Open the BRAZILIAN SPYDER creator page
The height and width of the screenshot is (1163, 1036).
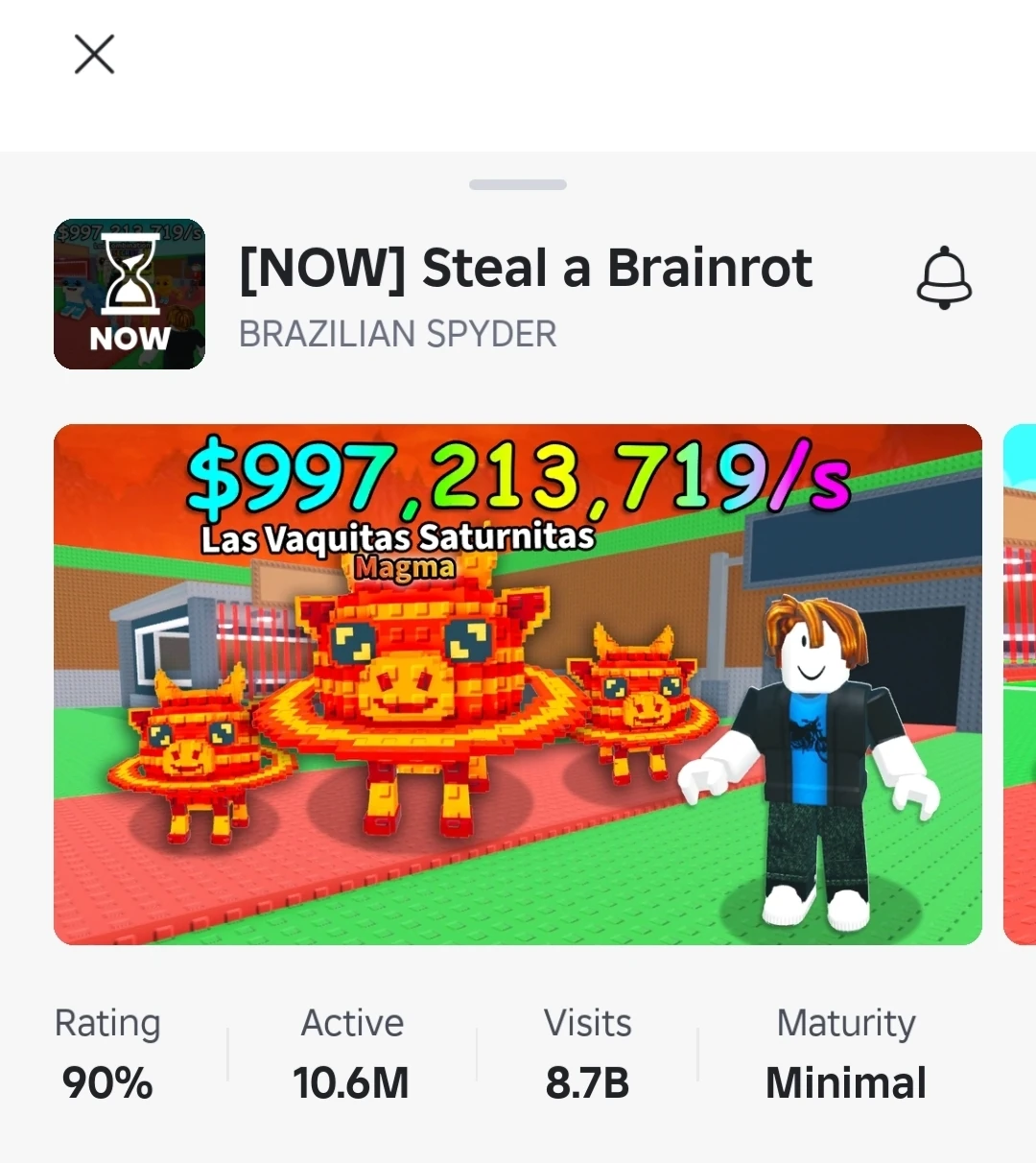(x=397, y=334)
